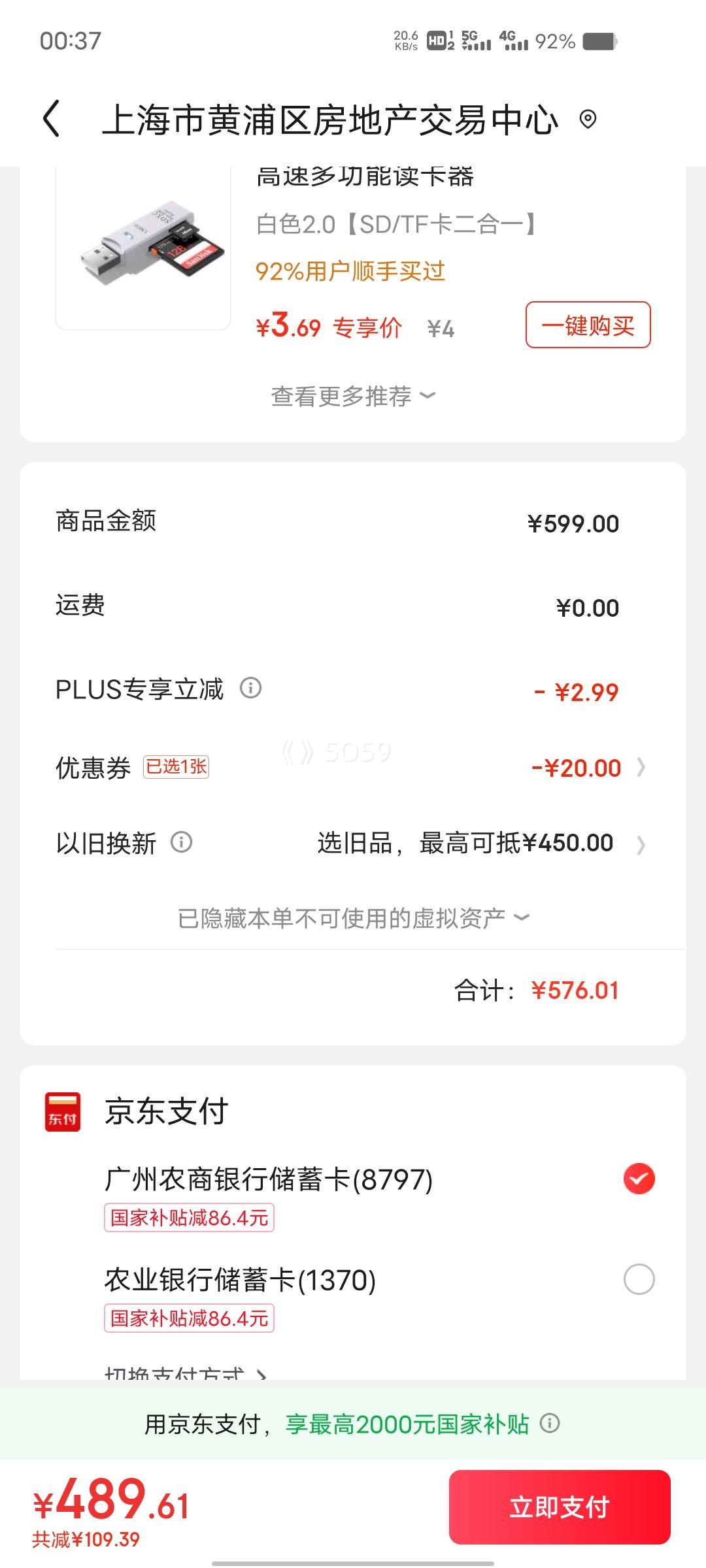Show info about 以旧换新
The image size is (706, 1568).
click(x=181, y=842)
